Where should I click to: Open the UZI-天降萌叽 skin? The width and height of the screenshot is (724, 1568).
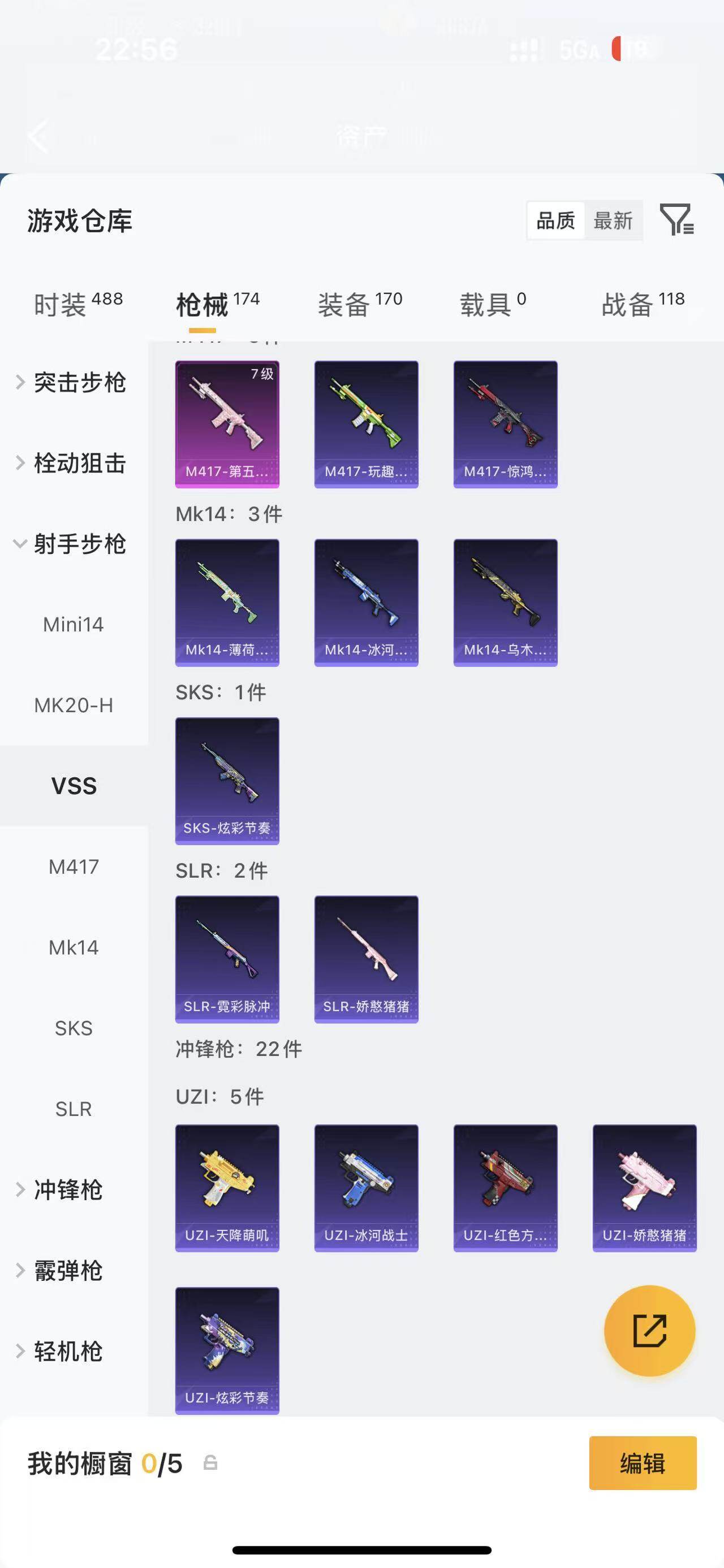click(227, 1188)
